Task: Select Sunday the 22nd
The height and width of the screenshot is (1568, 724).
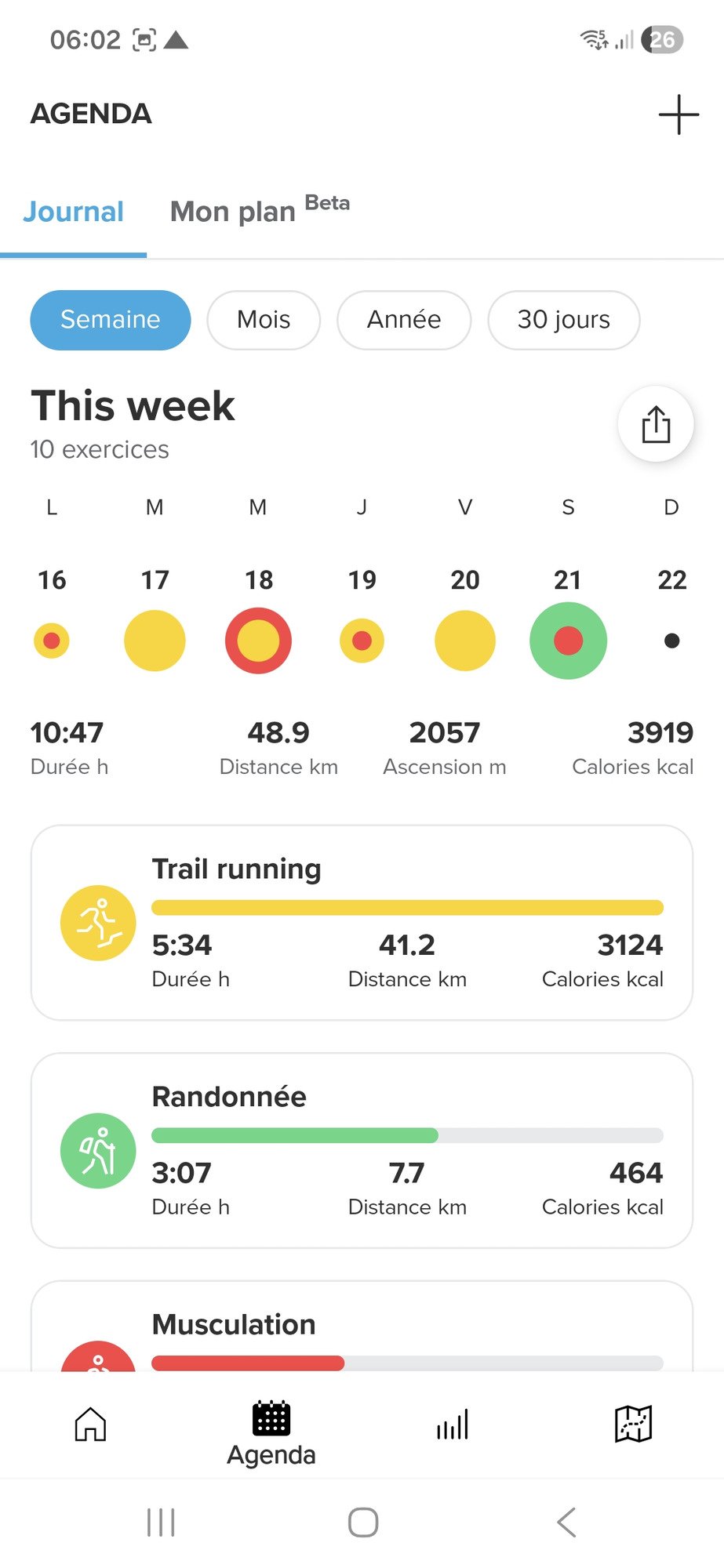Action: [671, 641]
